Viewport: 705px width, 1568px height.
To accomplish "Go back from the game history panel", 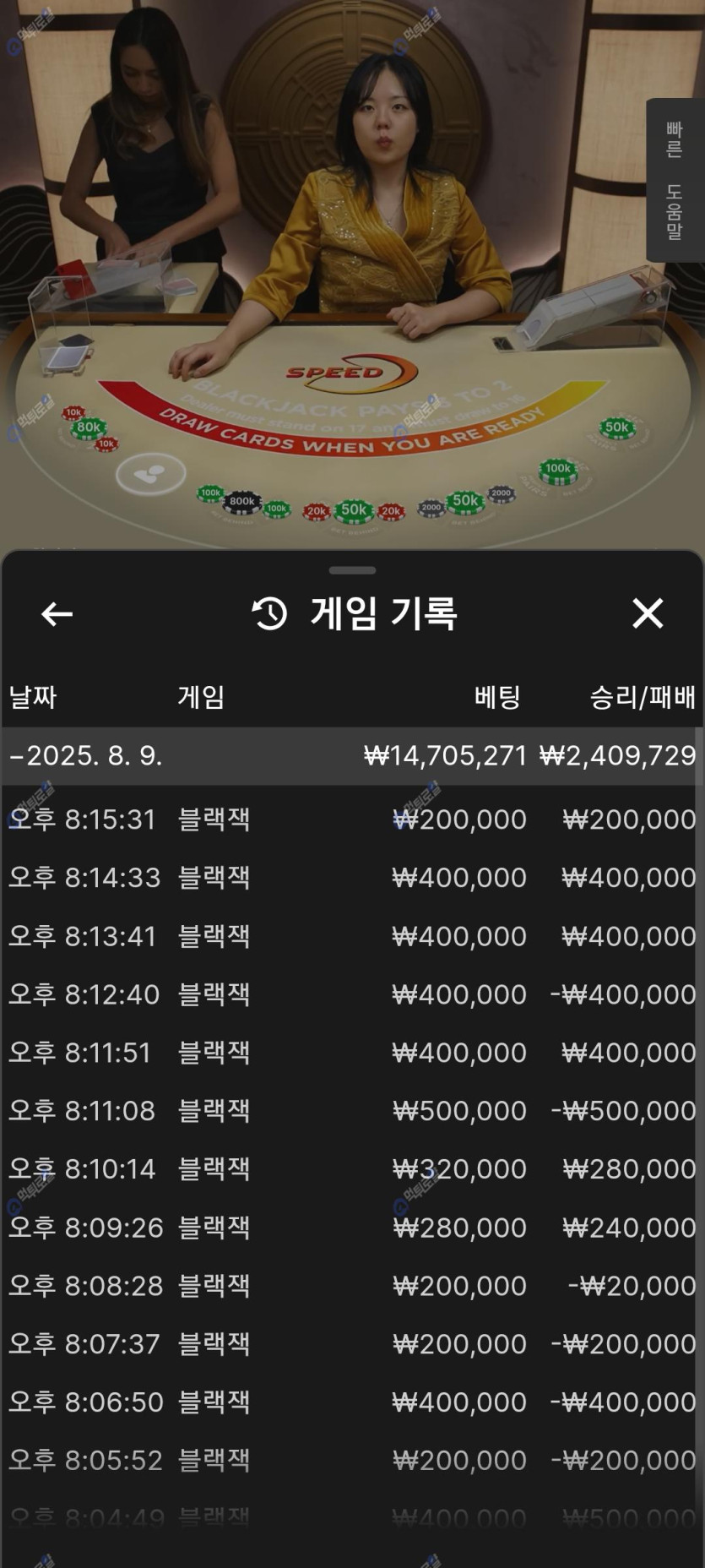I will point(57,614).
